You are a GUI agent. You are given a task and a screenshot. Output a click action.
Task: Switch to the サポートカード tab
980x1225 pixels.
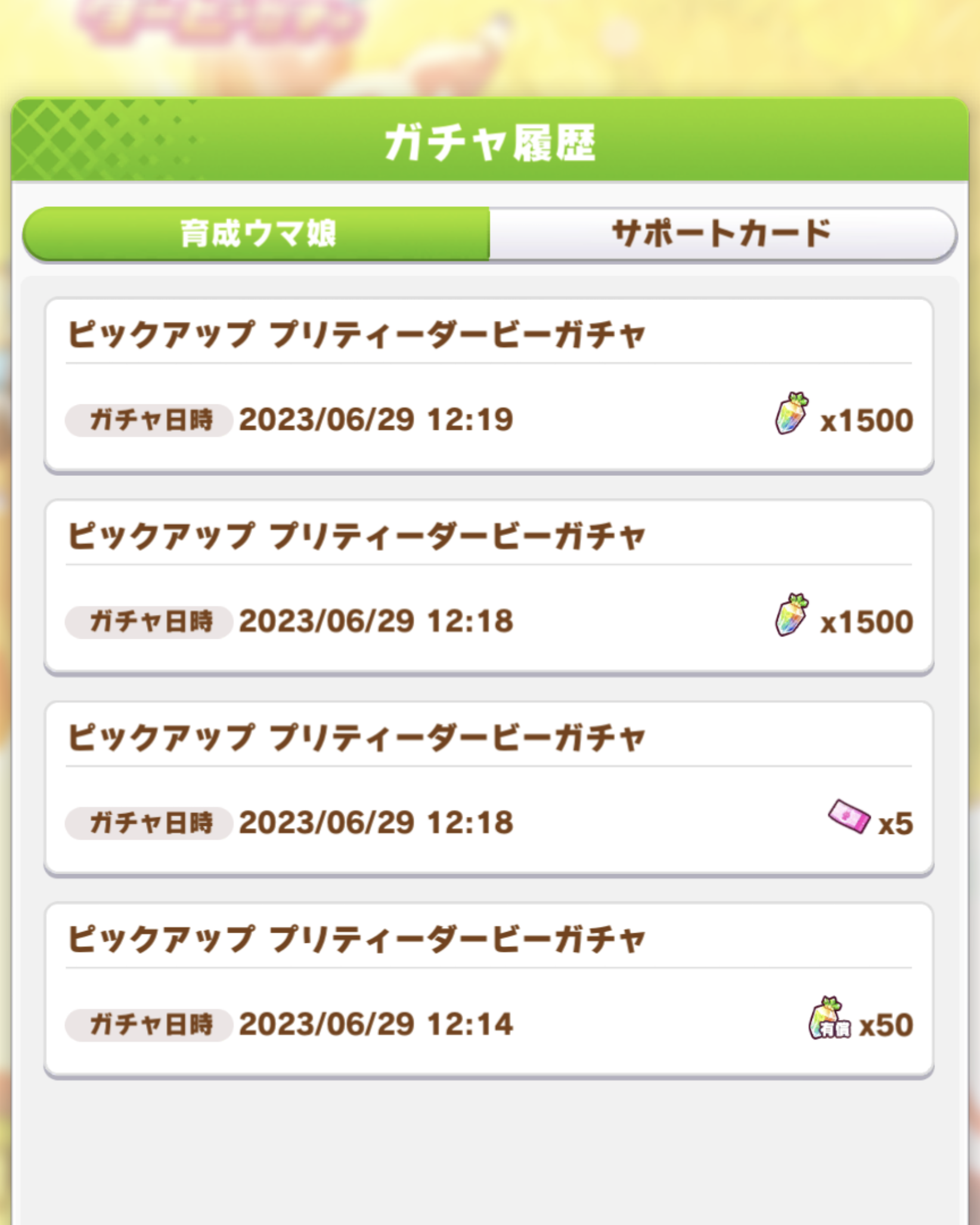click(x=721, y=233)
